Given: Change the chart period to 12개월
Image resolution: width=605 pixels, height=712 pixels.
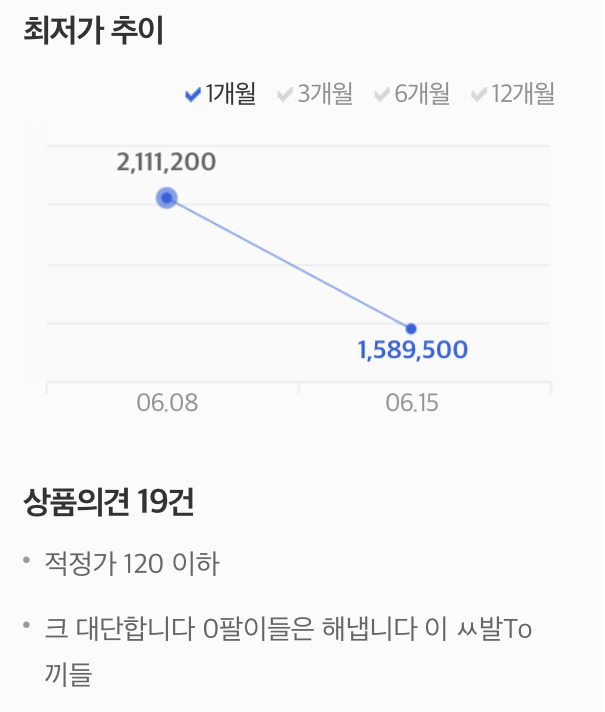Looking at the screenshot, I should (513, 95).
